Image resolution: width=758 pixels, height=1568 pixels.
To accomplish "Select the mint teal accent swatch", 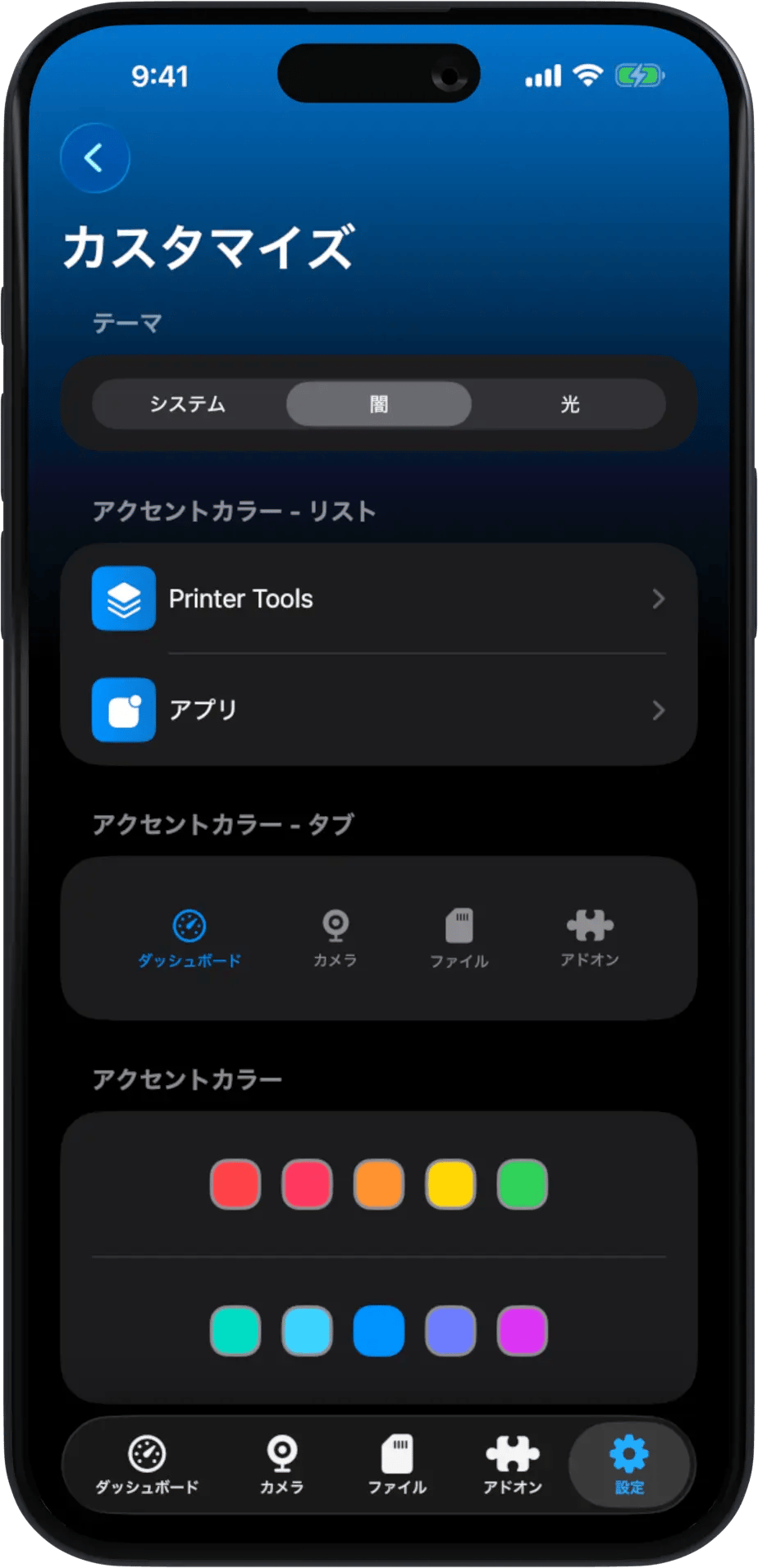I will pyautogui.click(x=235, y=1330).
